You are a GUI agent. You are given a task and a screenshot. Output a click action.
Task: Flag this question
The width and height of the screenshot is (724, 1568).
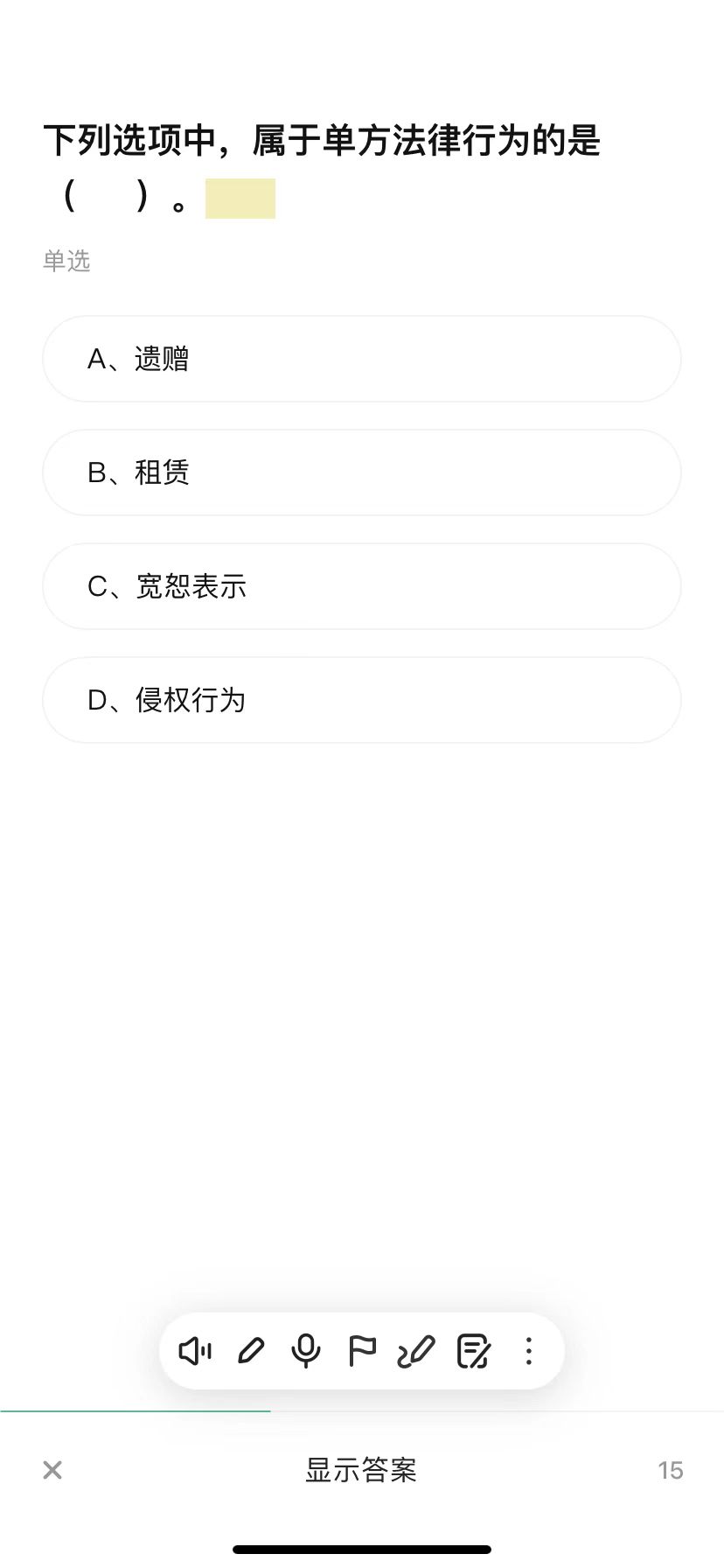pos(362,1351)
